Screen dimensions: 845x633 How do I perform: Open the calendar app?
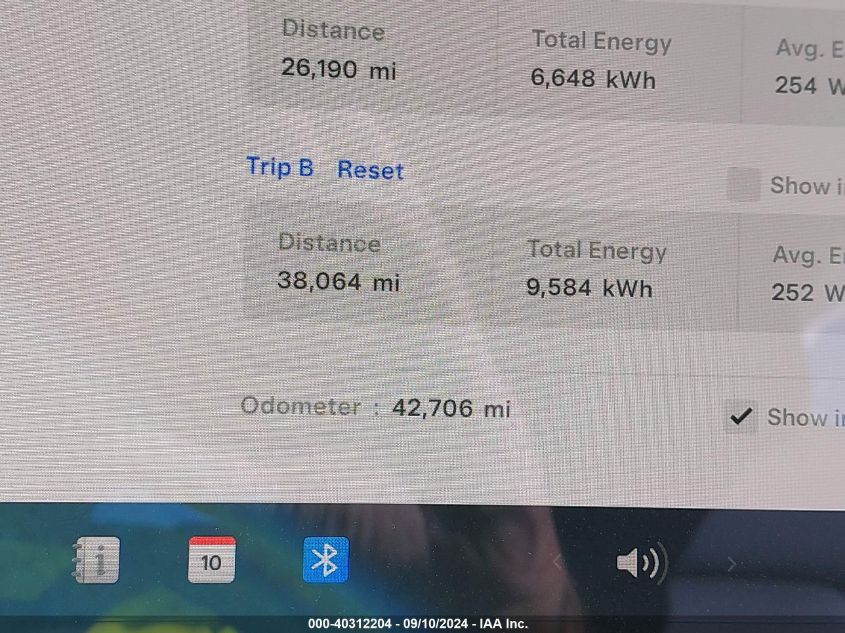click(x=212, y=560)
